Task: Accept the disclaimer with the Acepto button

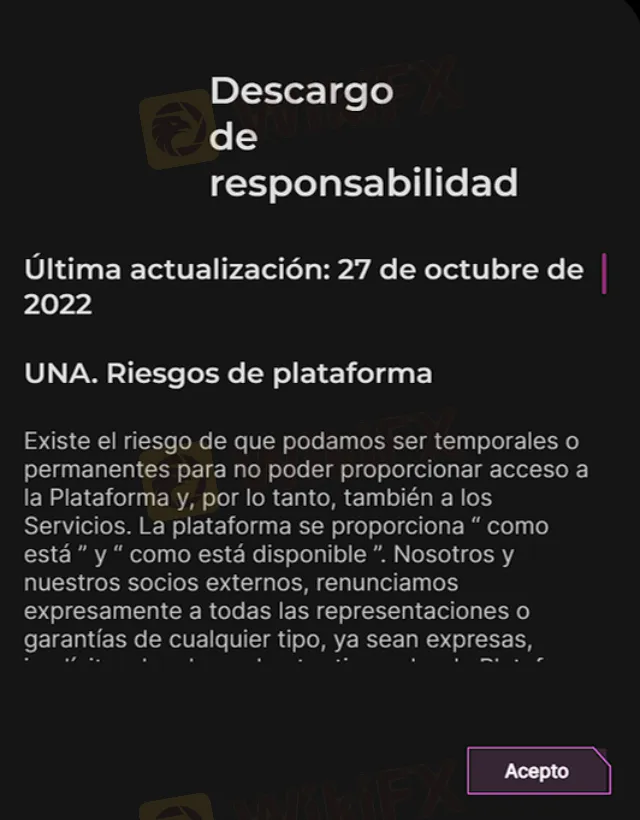Action: (538, 771)
